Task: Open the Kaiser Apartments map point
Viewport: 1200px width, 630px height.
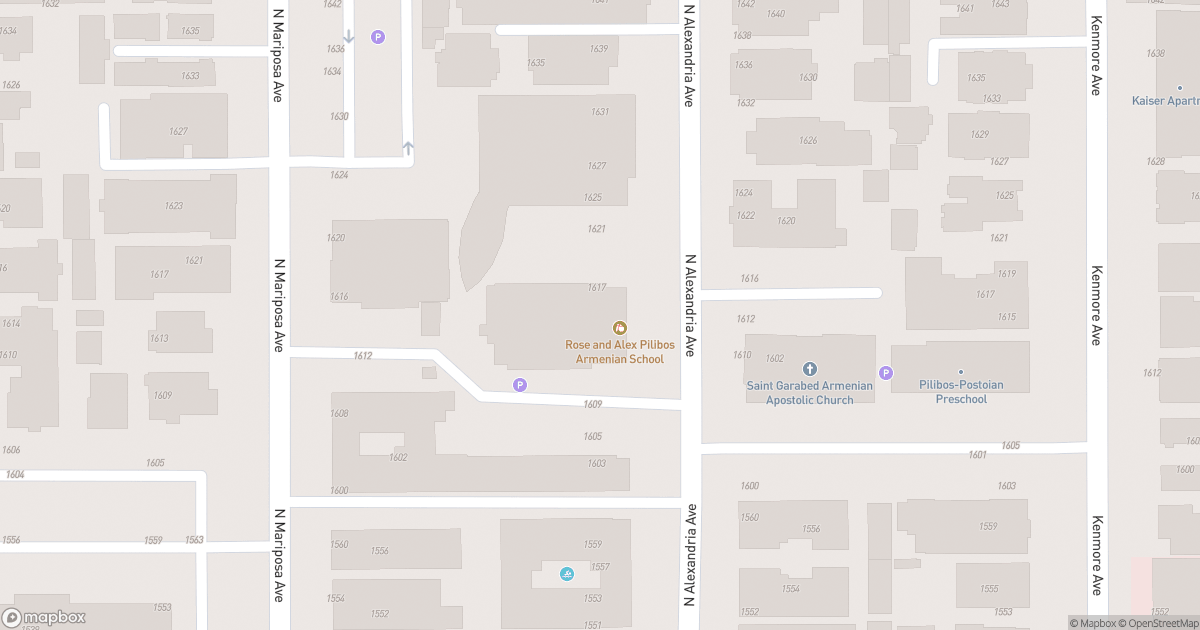Action: click(1179, 88)
